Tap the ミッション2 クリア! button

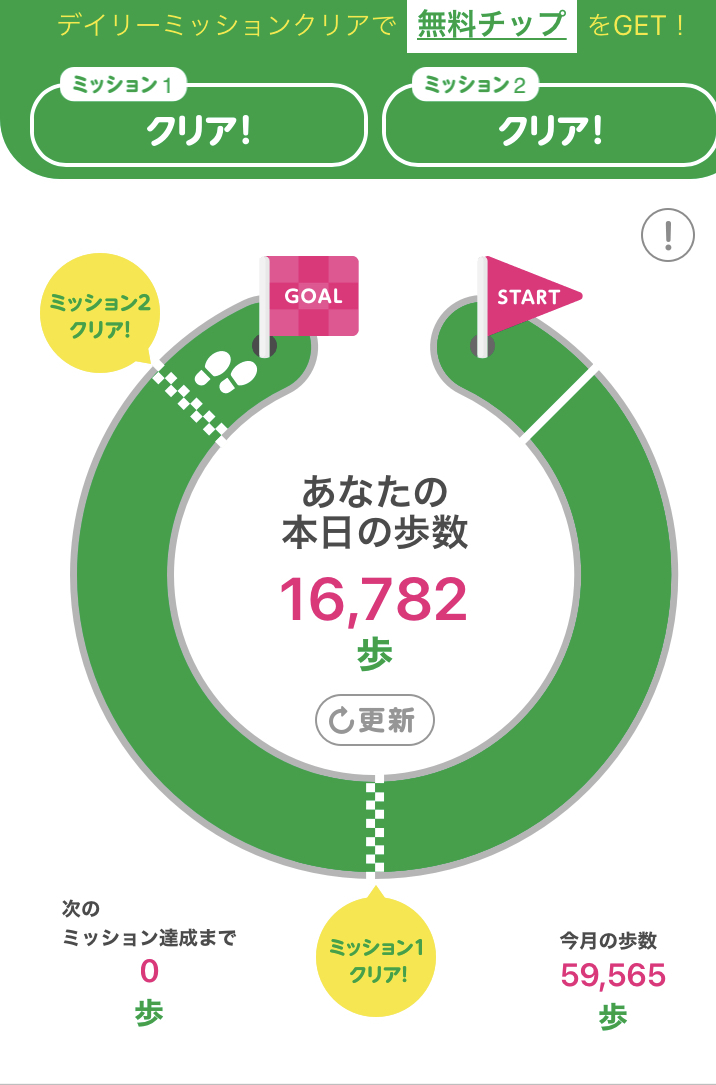[x=549, y=125]
